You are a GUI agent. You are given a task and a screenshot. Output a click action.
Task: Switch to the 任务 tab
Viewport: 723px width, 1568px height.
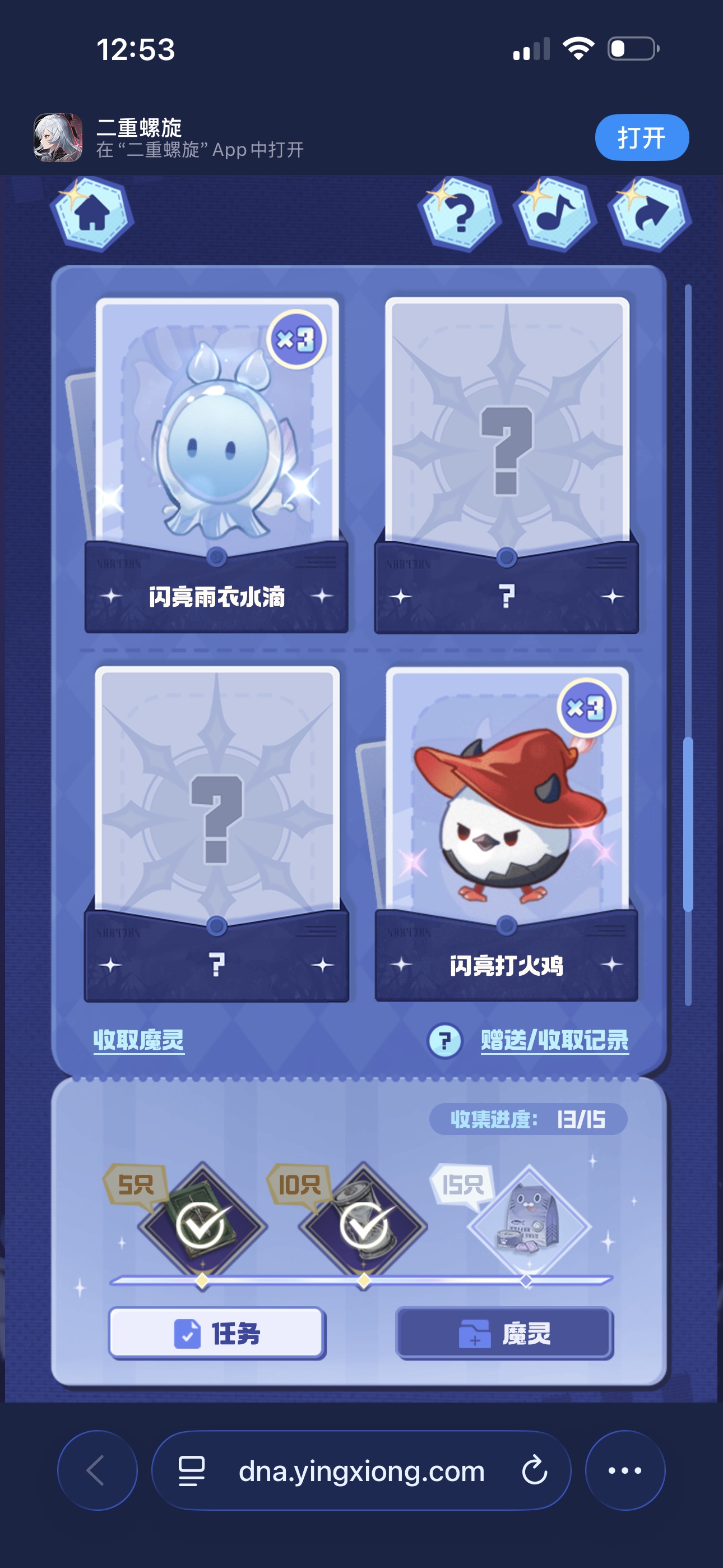coord(217,1333)
